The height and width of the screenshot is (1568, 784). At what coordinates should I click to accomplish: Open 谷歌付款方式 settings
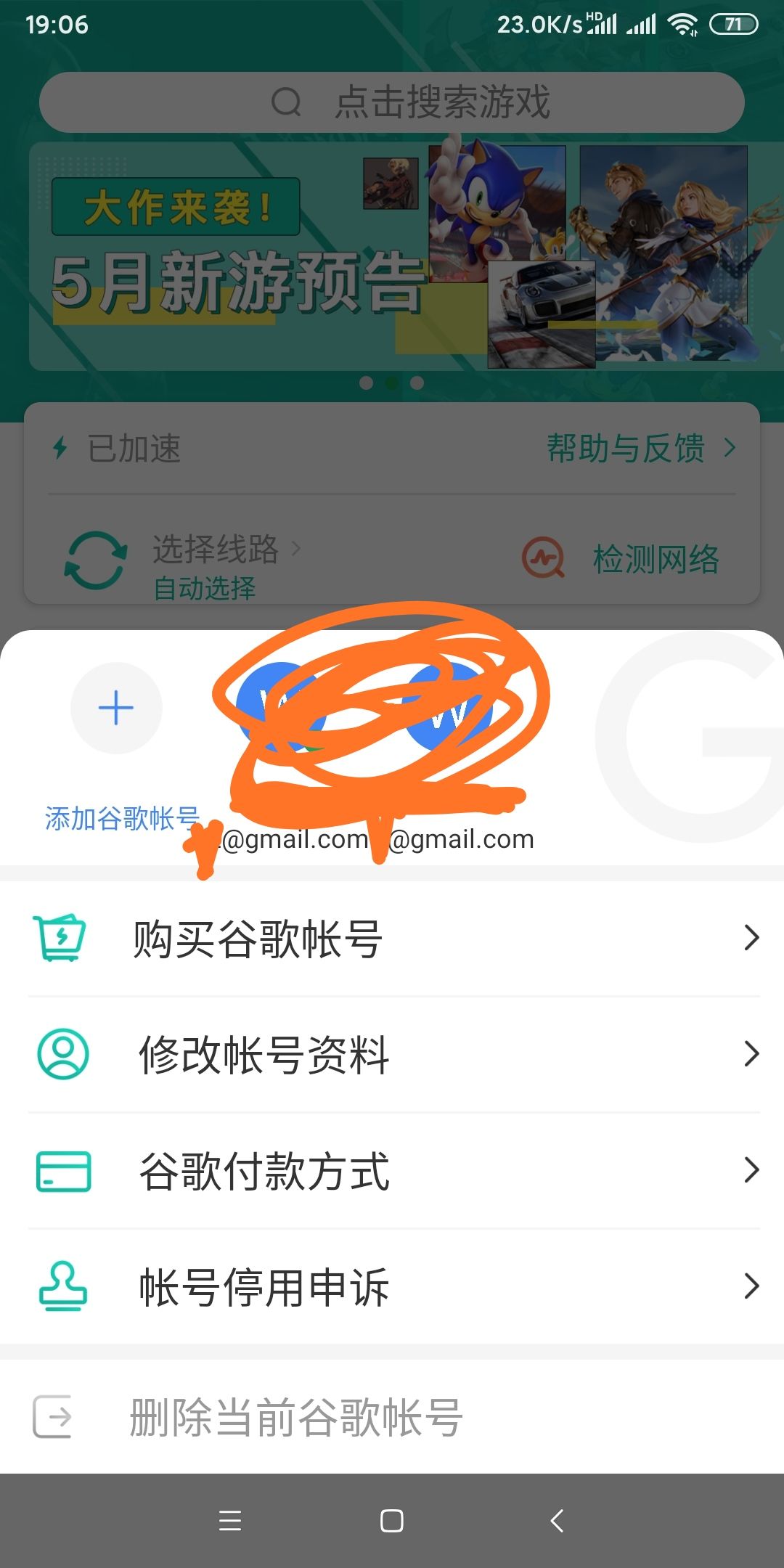pyautogui.click(x=392, y=1170)
